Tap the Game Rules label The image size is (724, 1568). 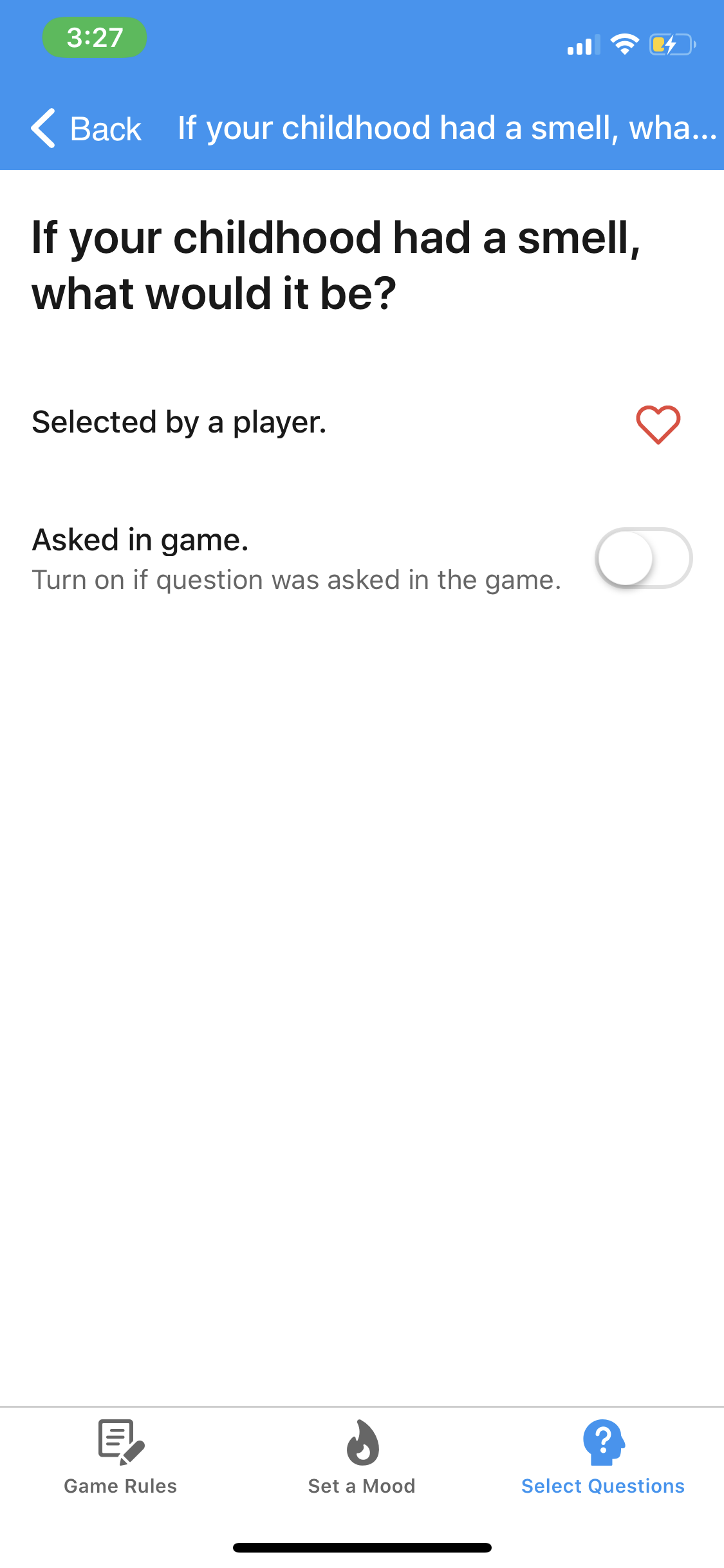tap(120, 1486)
